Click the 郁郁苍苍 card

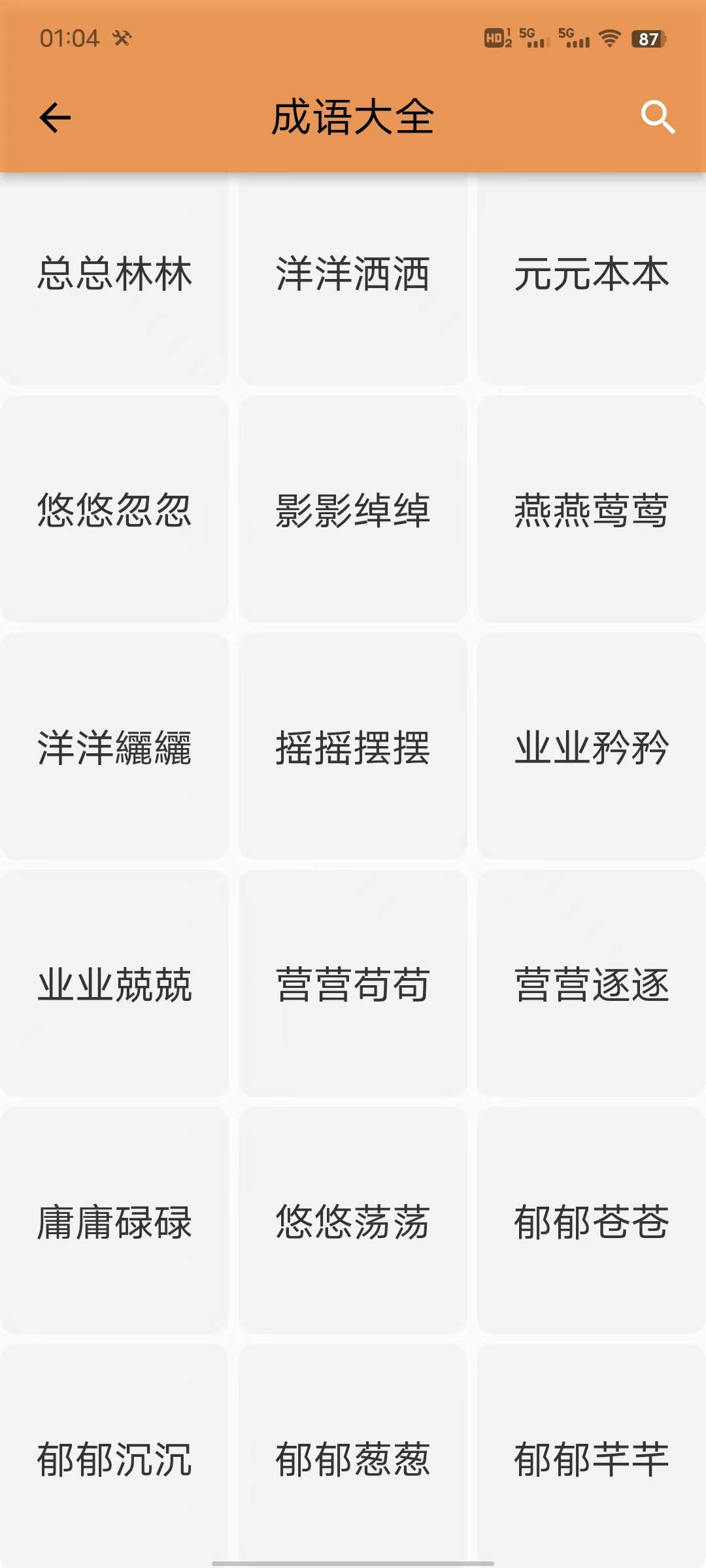[x=590, y=1225]
